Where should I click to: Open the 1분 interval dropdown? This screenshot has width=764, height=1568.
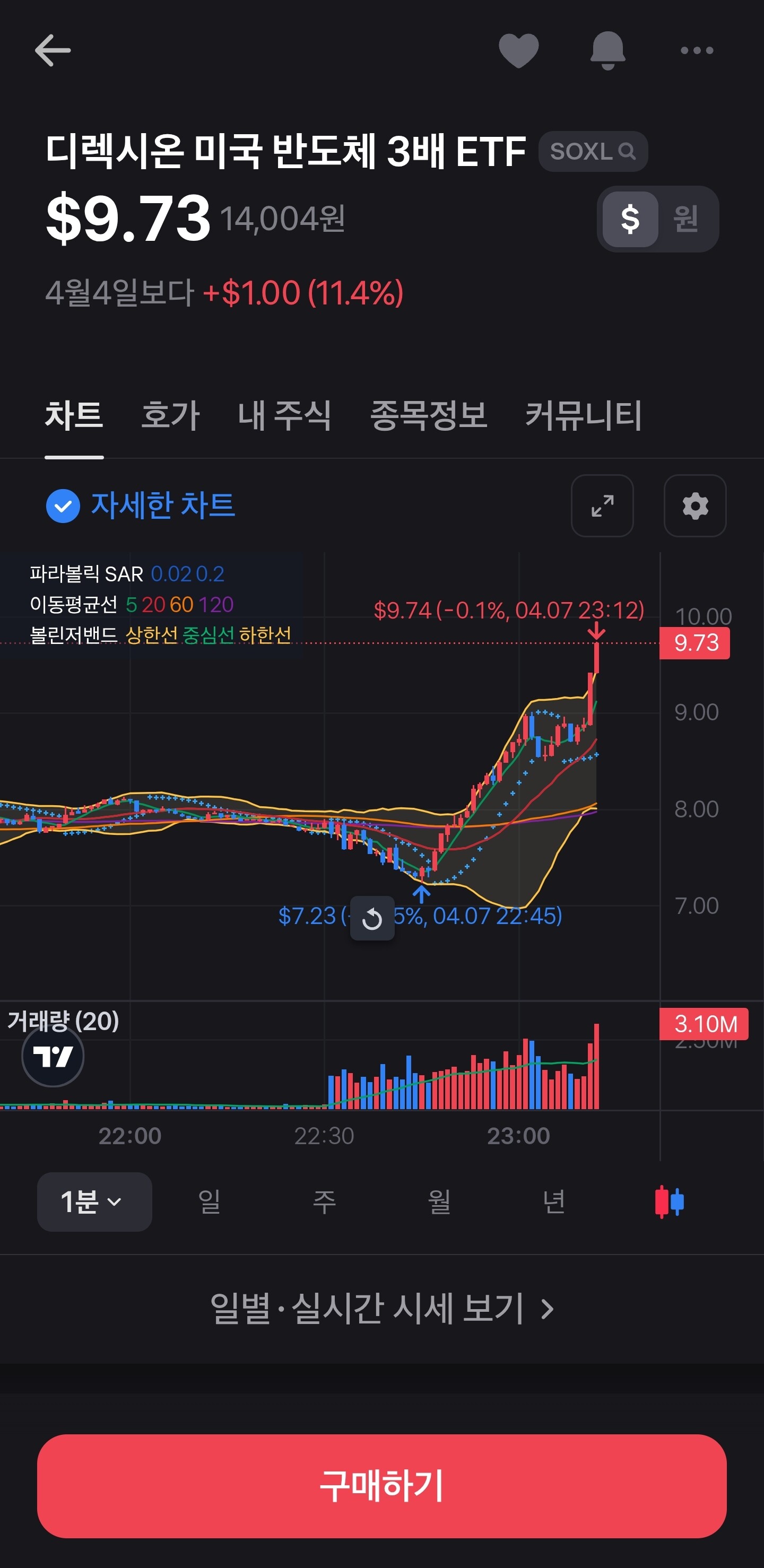94,1201
